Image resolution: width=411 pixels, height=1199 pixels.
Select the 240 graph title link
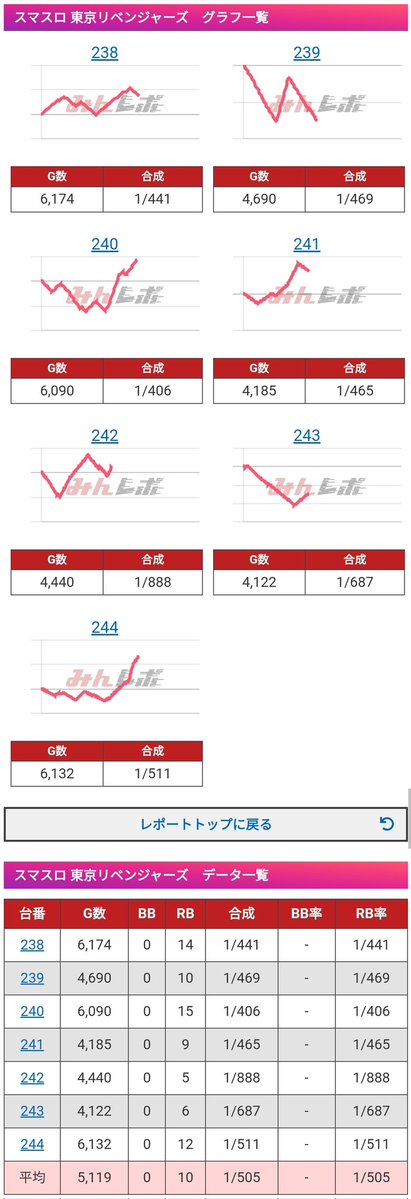point(104,245)
